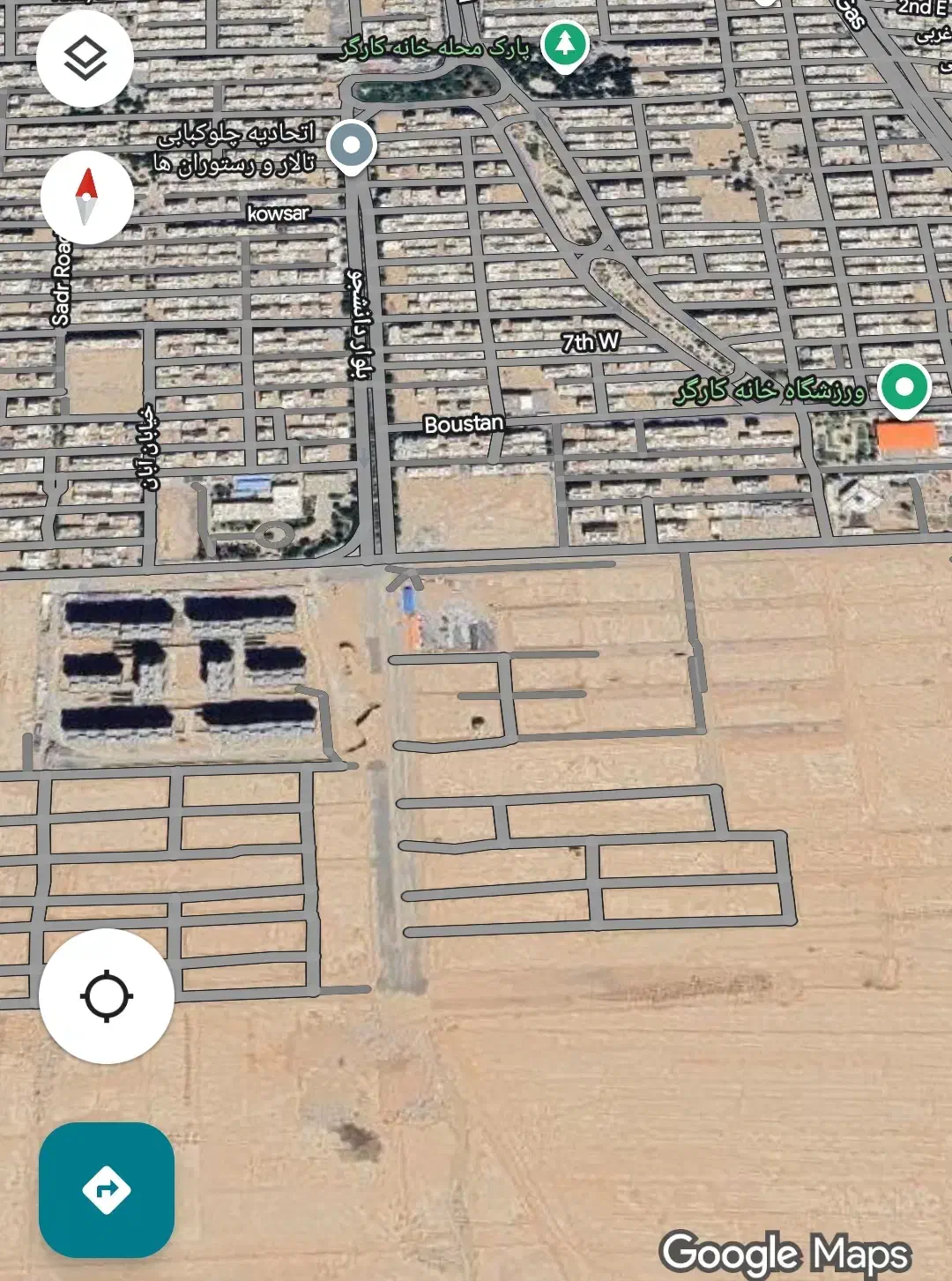This screenshot has height=1281, width=952.
Task: Open directions with the blue arrow button
Action: pyautogui.click(x=106, y=1189)
